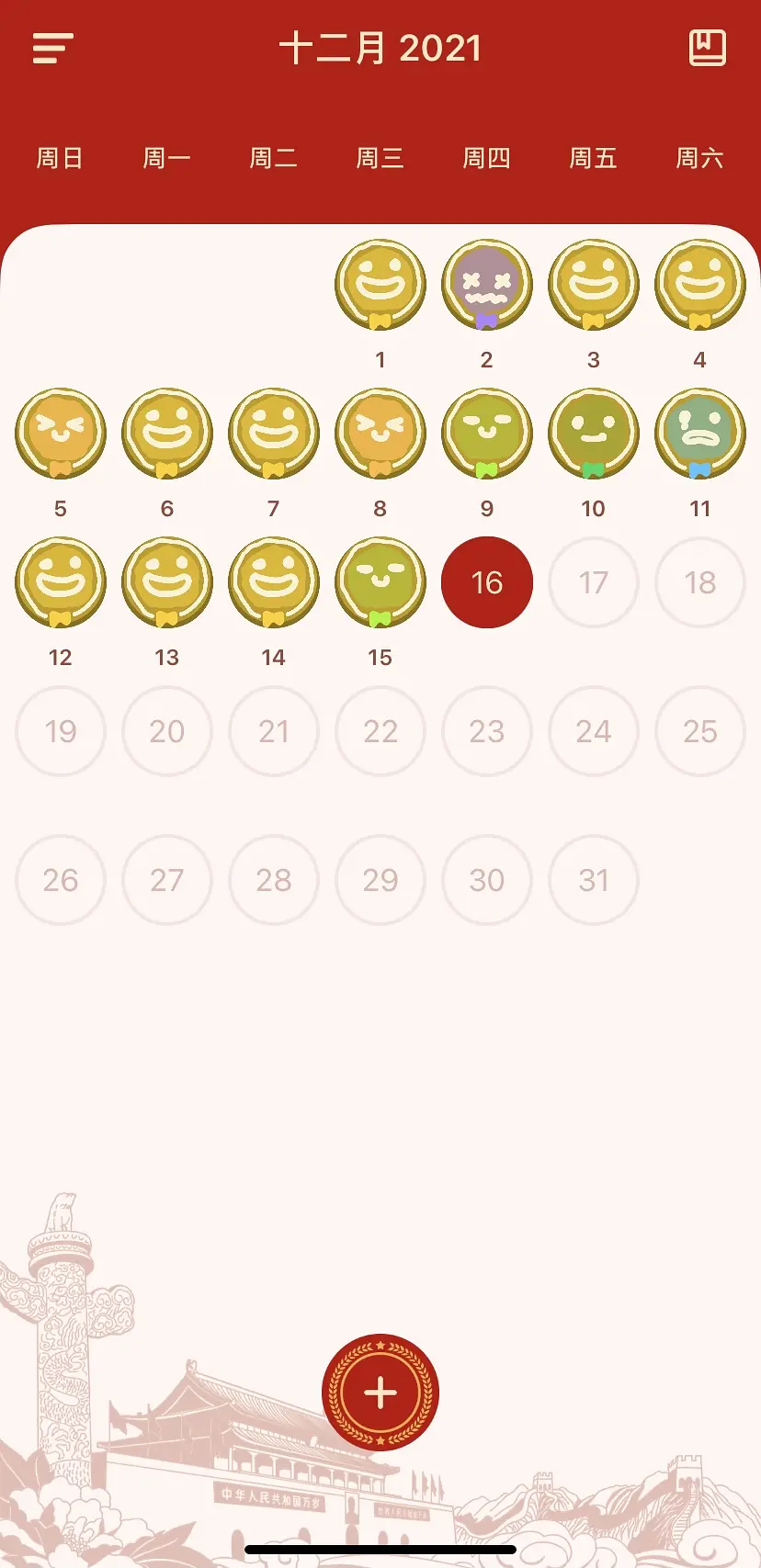The image size is (761, 1568).
Task: Open the diary book icon
Action: 707,48
